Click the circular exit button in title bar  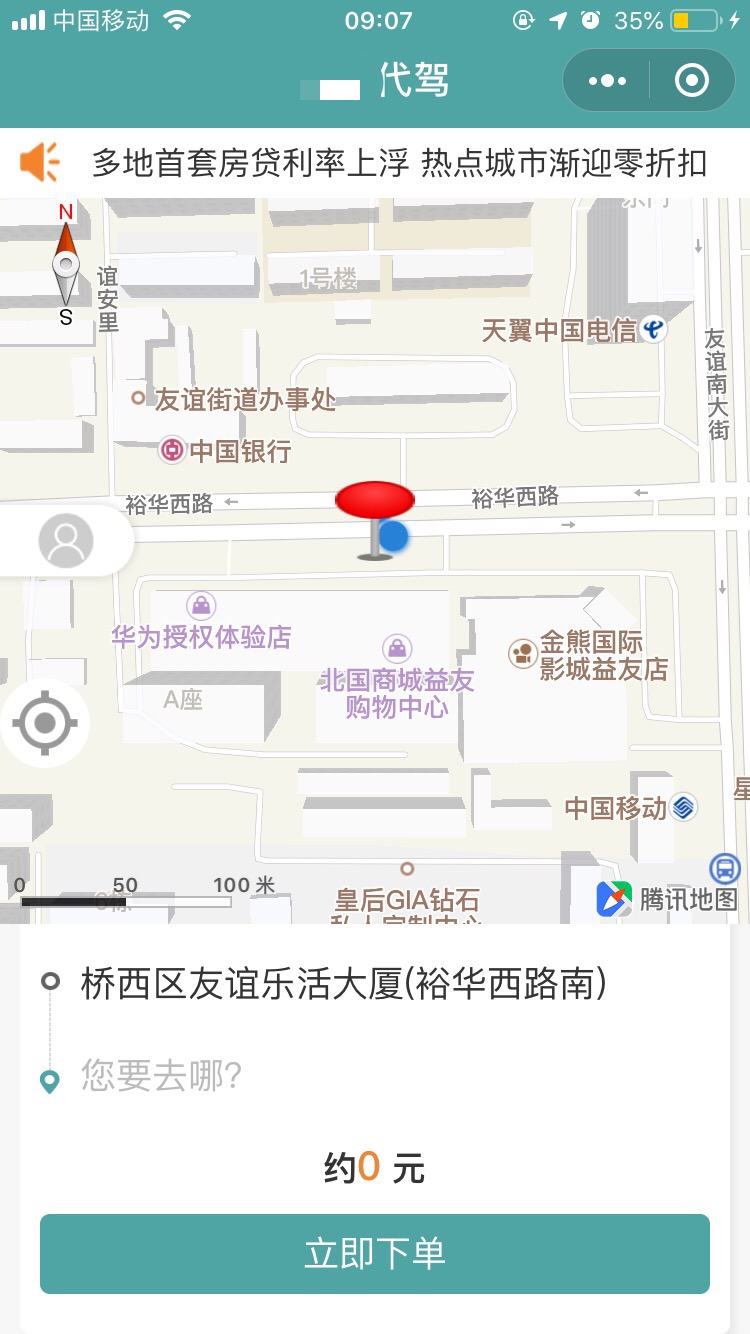click(x=692, y=80)
